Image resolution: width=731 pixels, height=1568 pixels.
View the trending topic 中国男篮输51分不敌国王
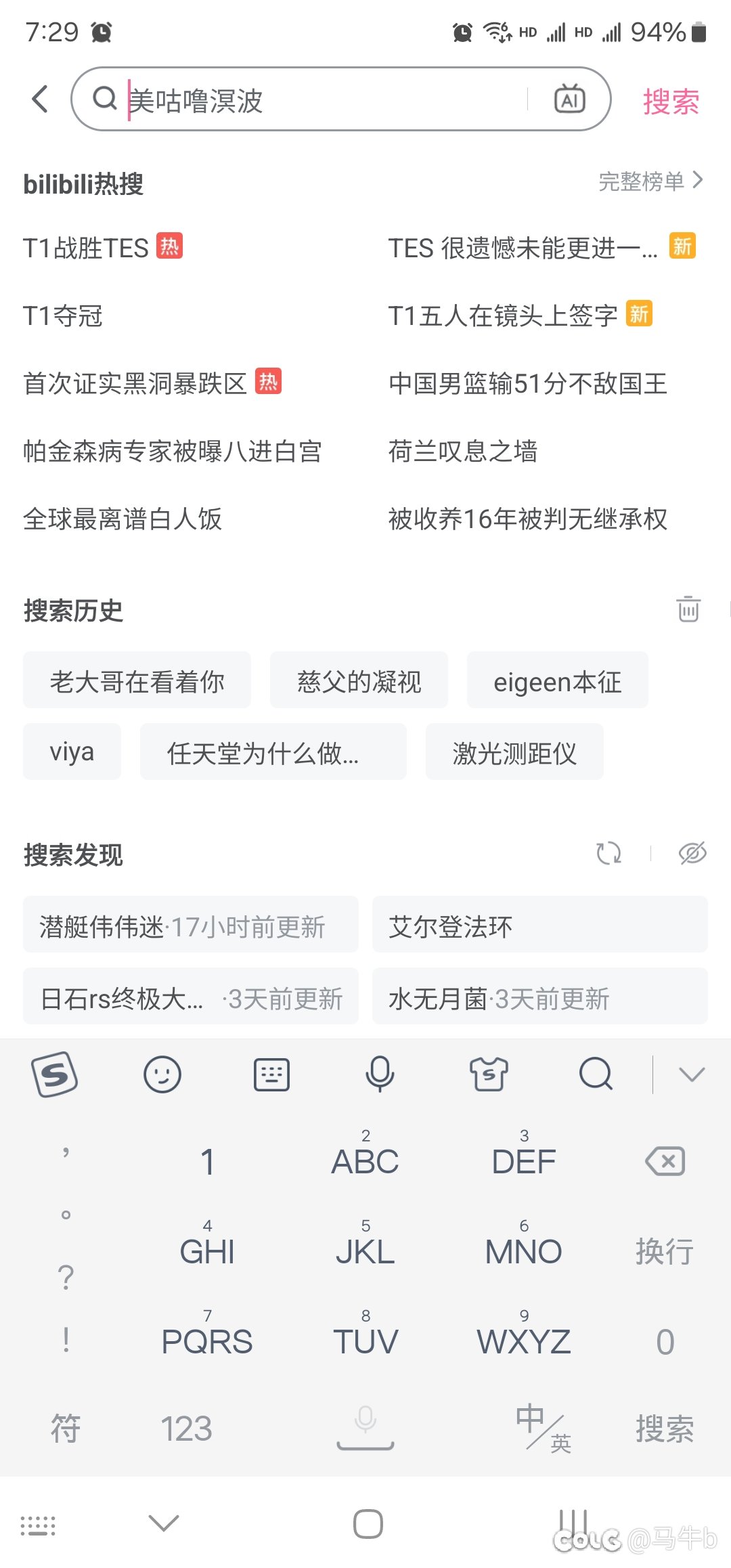coord(527,384)
